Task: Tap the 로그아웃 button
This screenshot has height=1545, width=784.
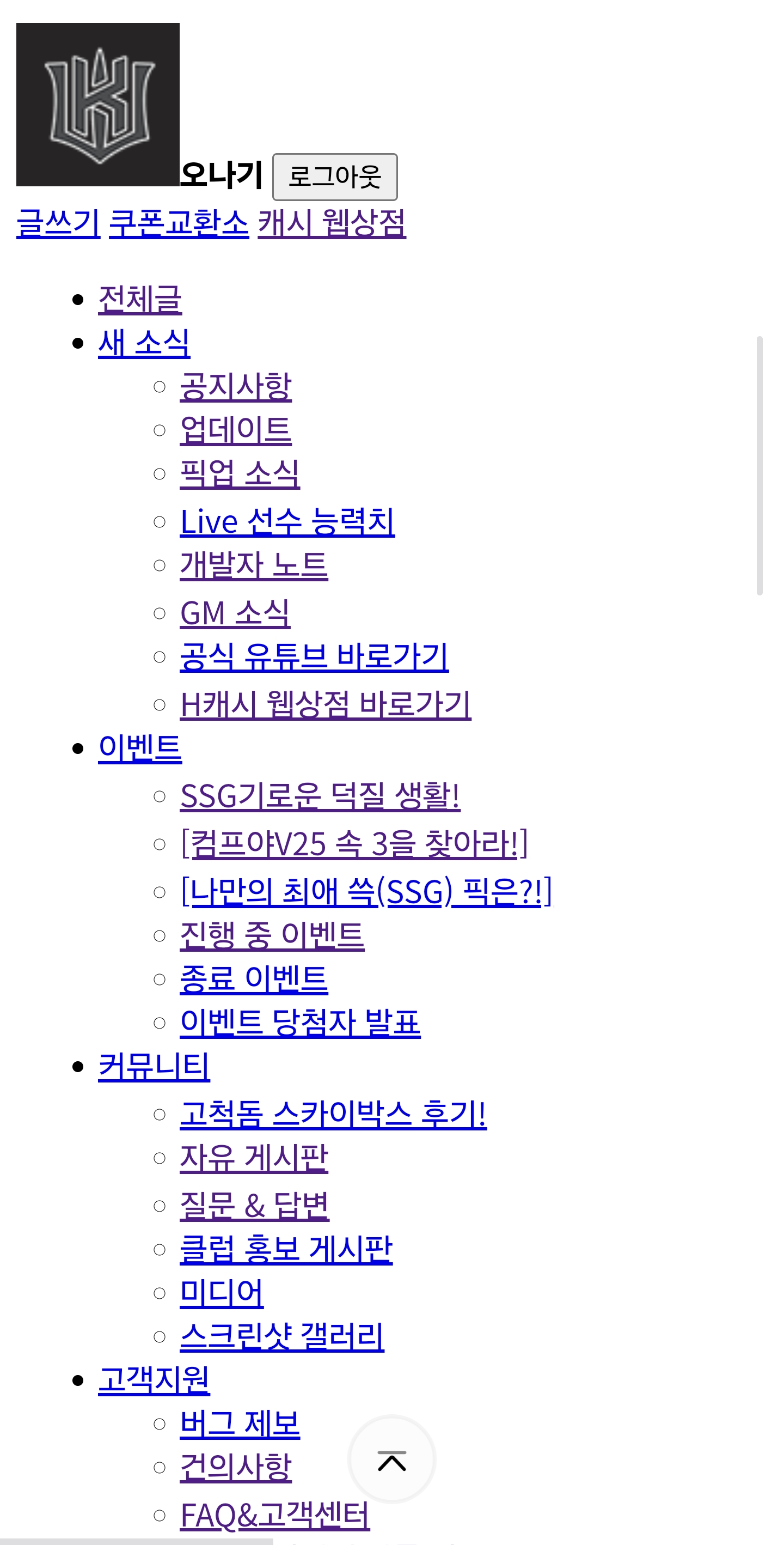Action: coord(334,177)
